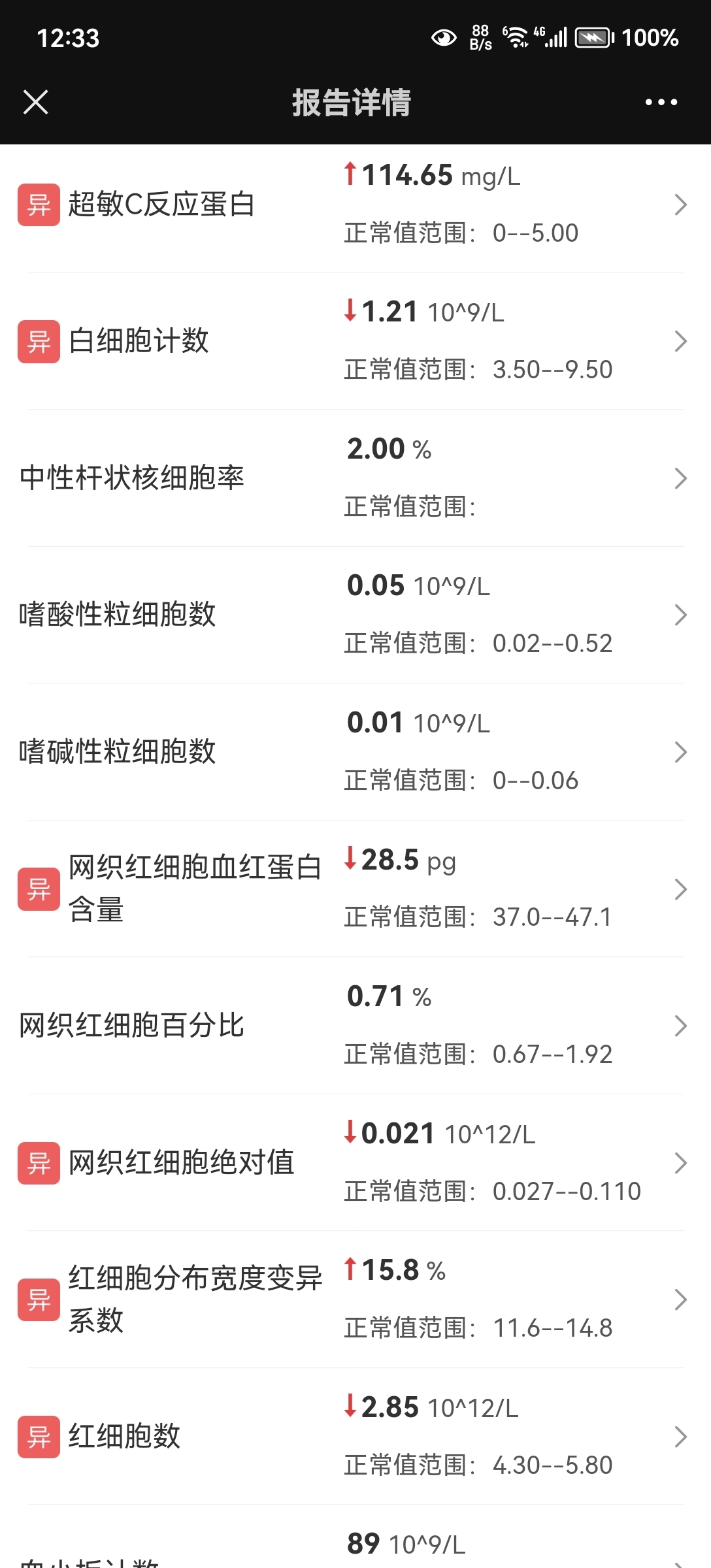The image size is (711, 1568).
Task: View 网织红细胞血红蛋白含量 details
Action: click(x=355, y=889)
